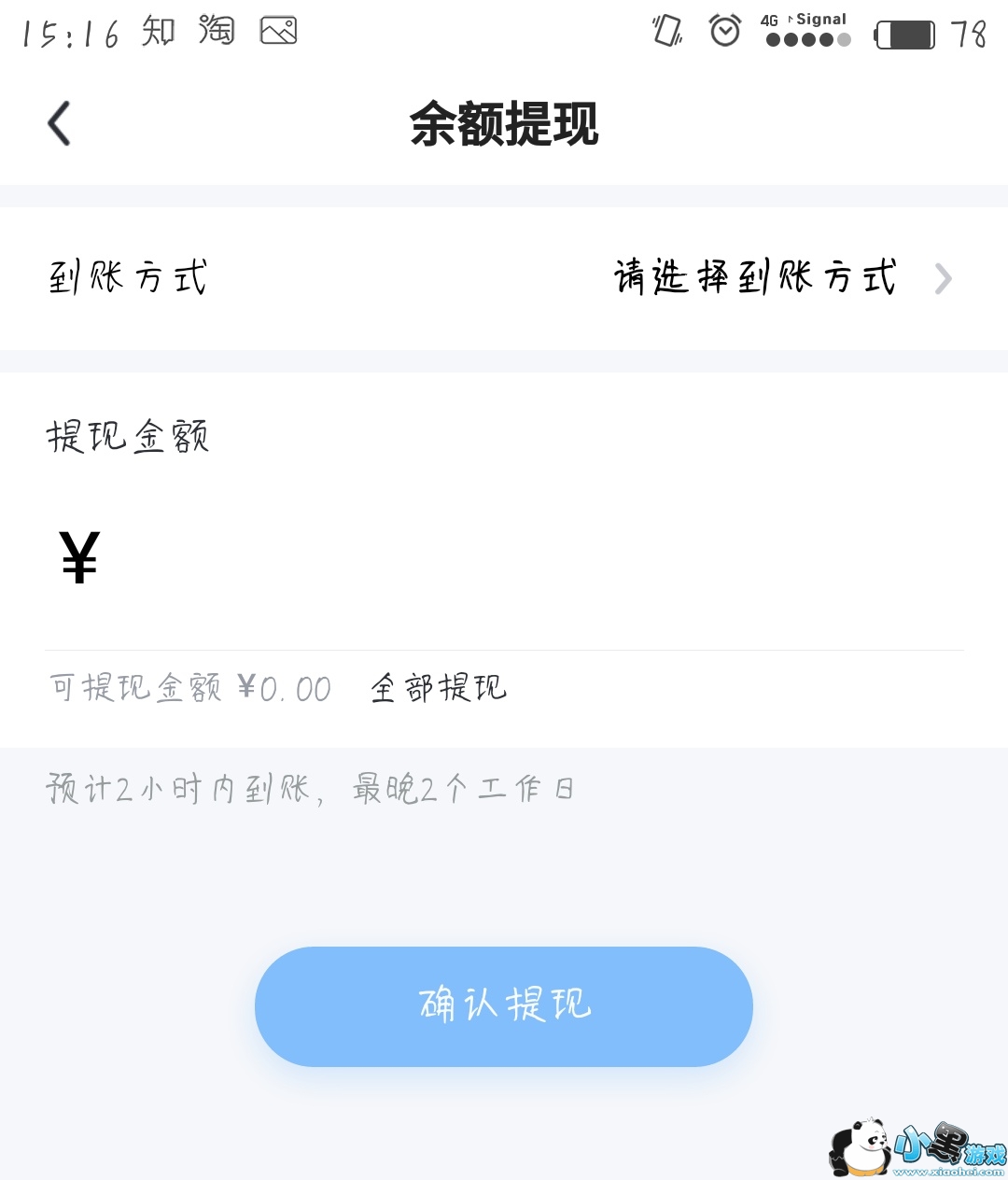Image resolution: width=1008 pixels, height=1180 pixels.
Task: Focus the 提现金额 amount field
Action: (x=523, y=558)
